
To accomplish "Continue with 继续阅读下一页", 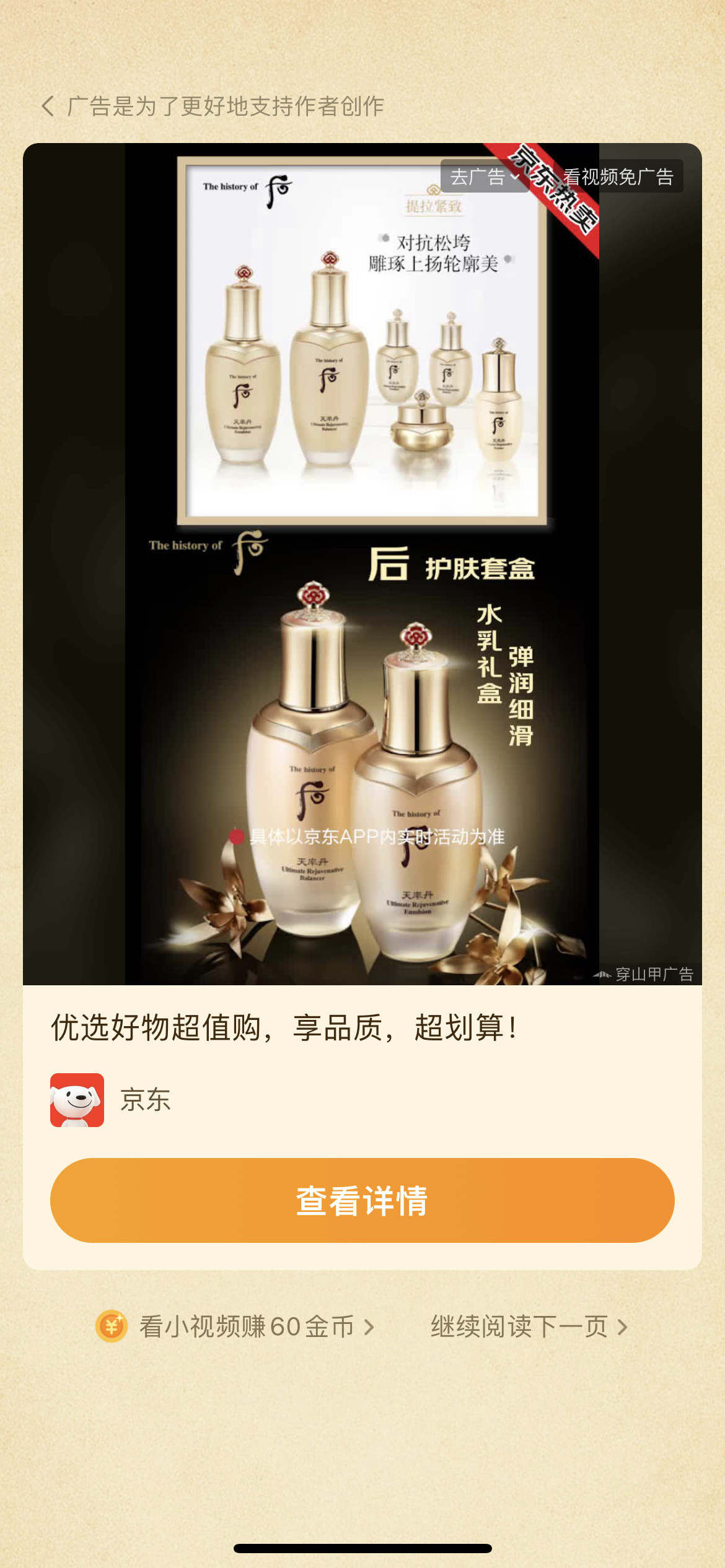I will tap(529, 1326).
